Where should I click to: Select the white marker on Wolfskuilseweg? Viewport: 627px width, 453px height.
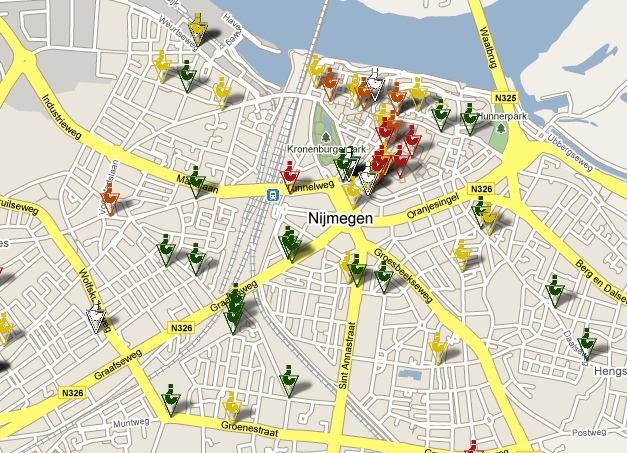[97, 320]
